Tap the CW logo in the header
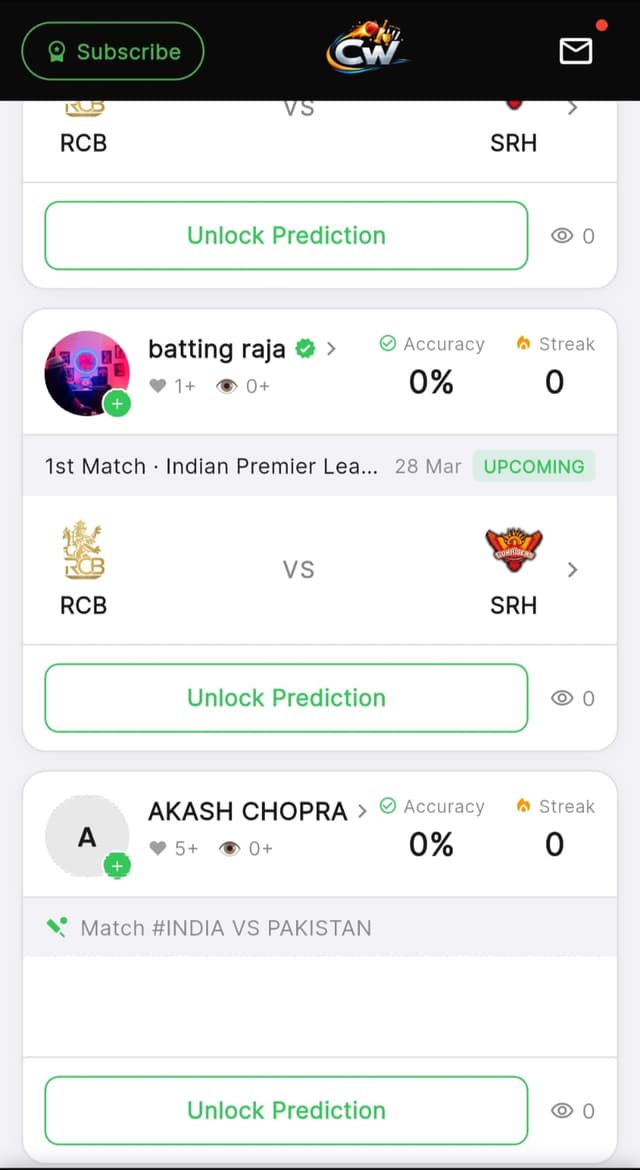Screen dimensions: 640x1170 point(364,48)
